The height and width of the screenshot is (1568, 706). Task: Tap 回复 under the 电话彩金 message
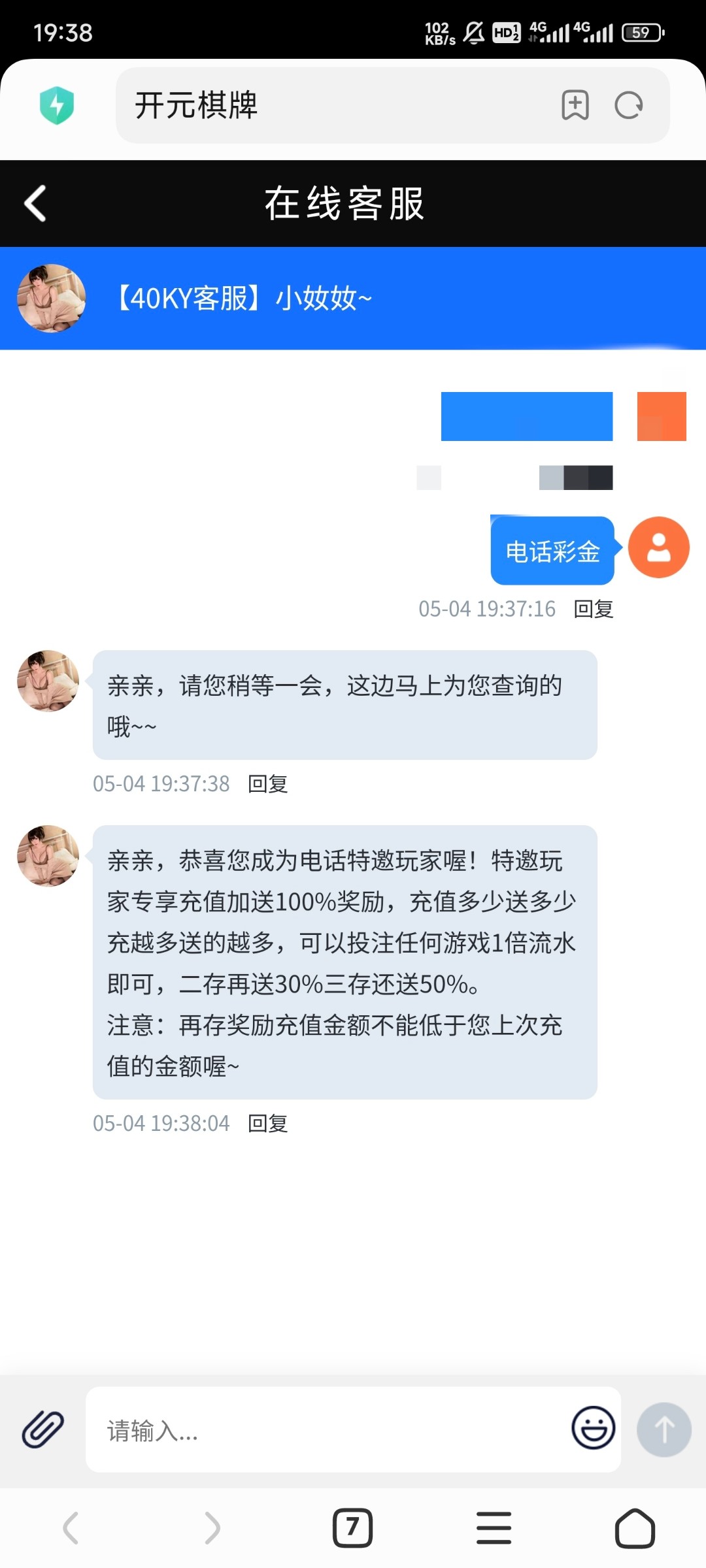(594, 609)
